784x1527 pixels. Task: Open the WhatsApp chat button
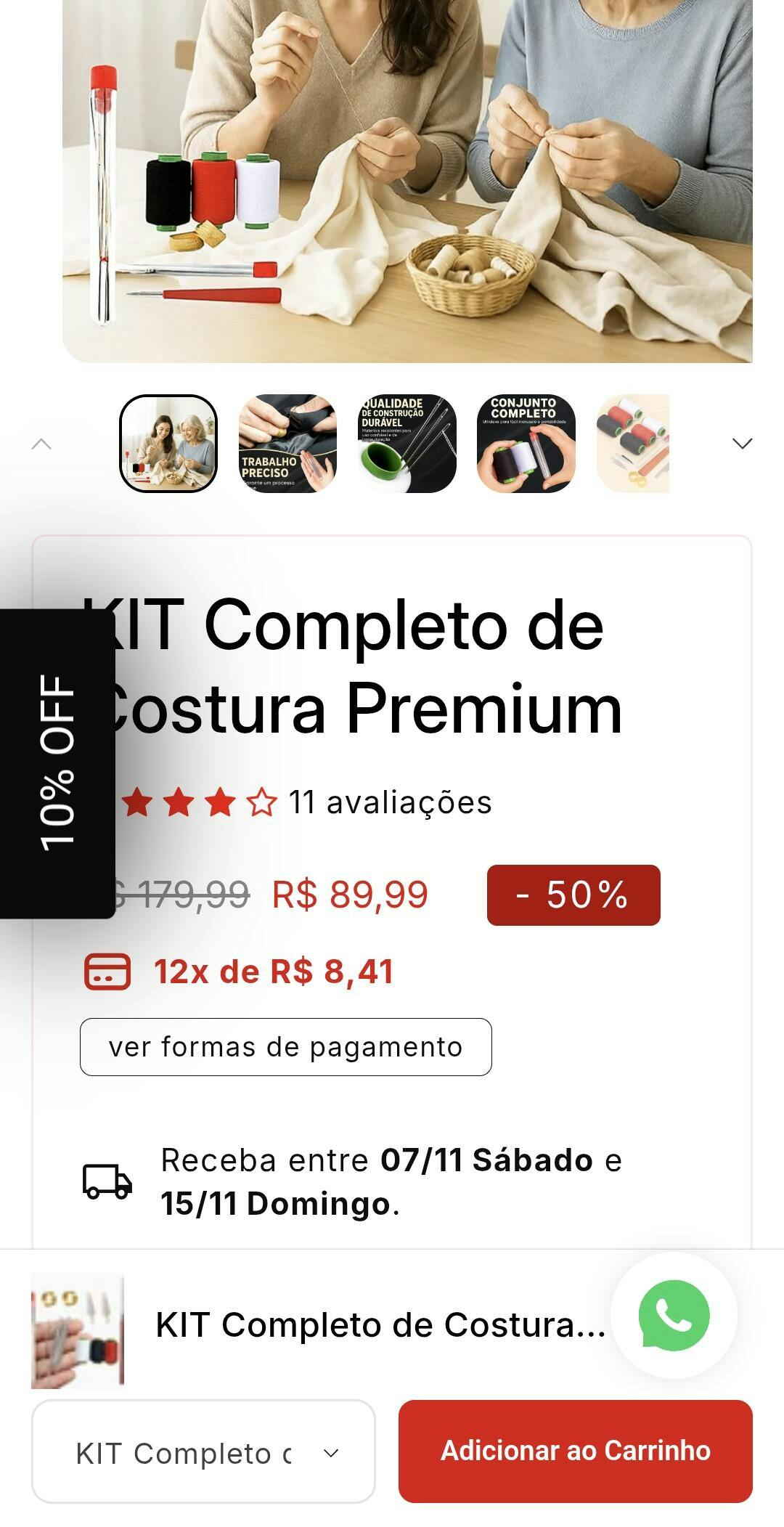coord(674,1315)
